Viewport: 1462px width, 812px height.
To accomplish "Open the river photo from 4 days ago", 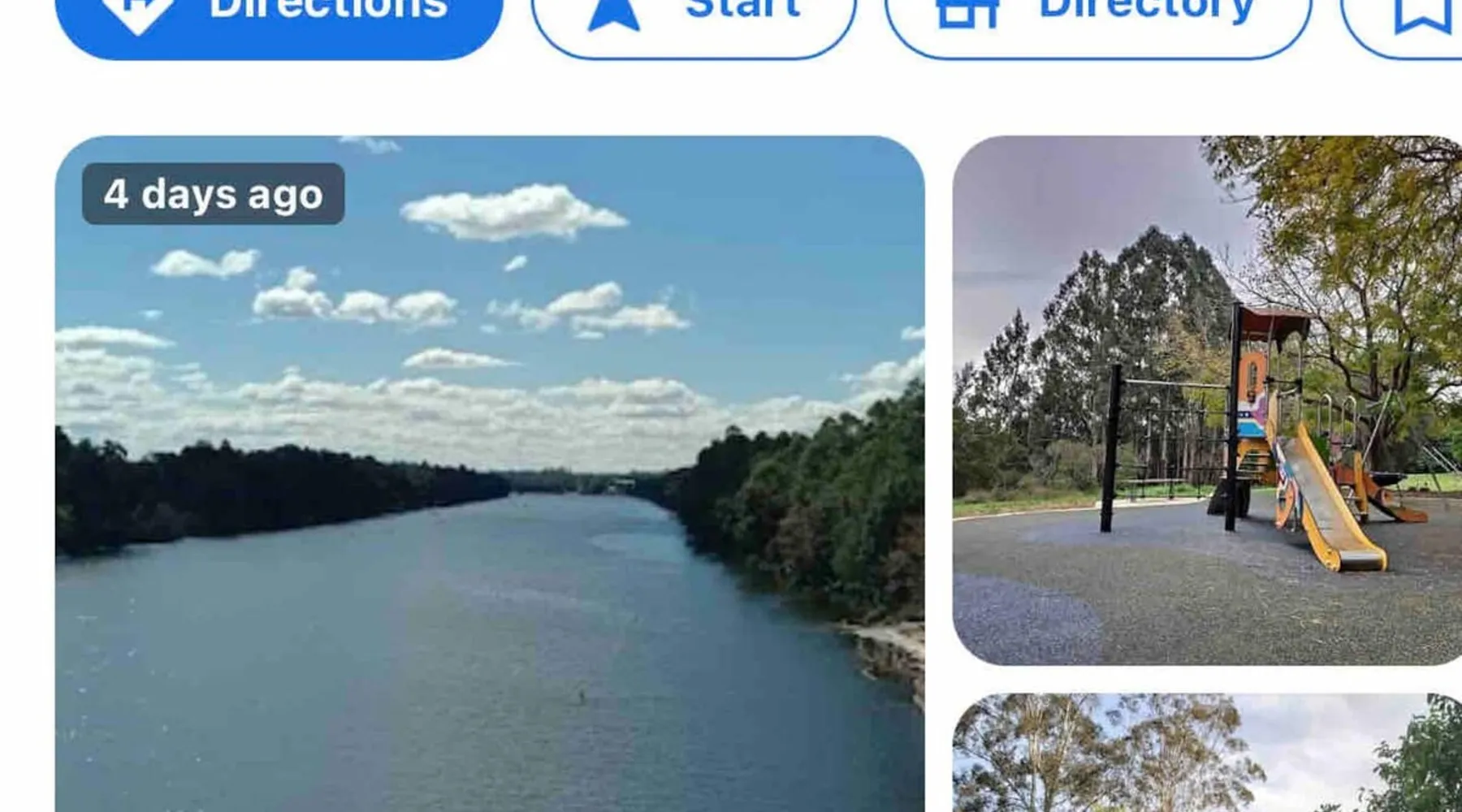I will click(x=490, y=487).
